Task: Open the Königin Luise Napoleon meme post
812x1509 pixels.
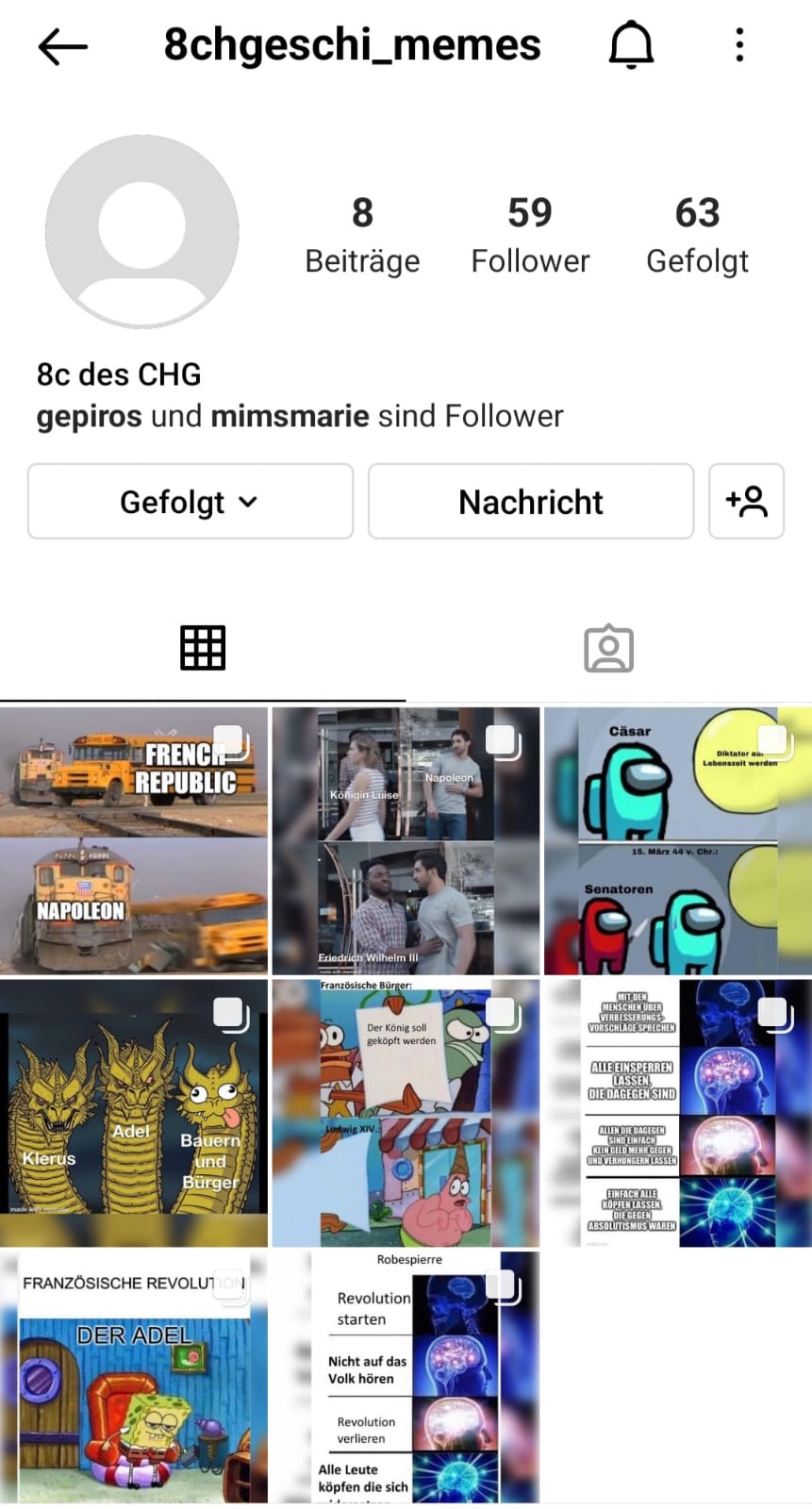Action: click(406, 841)
